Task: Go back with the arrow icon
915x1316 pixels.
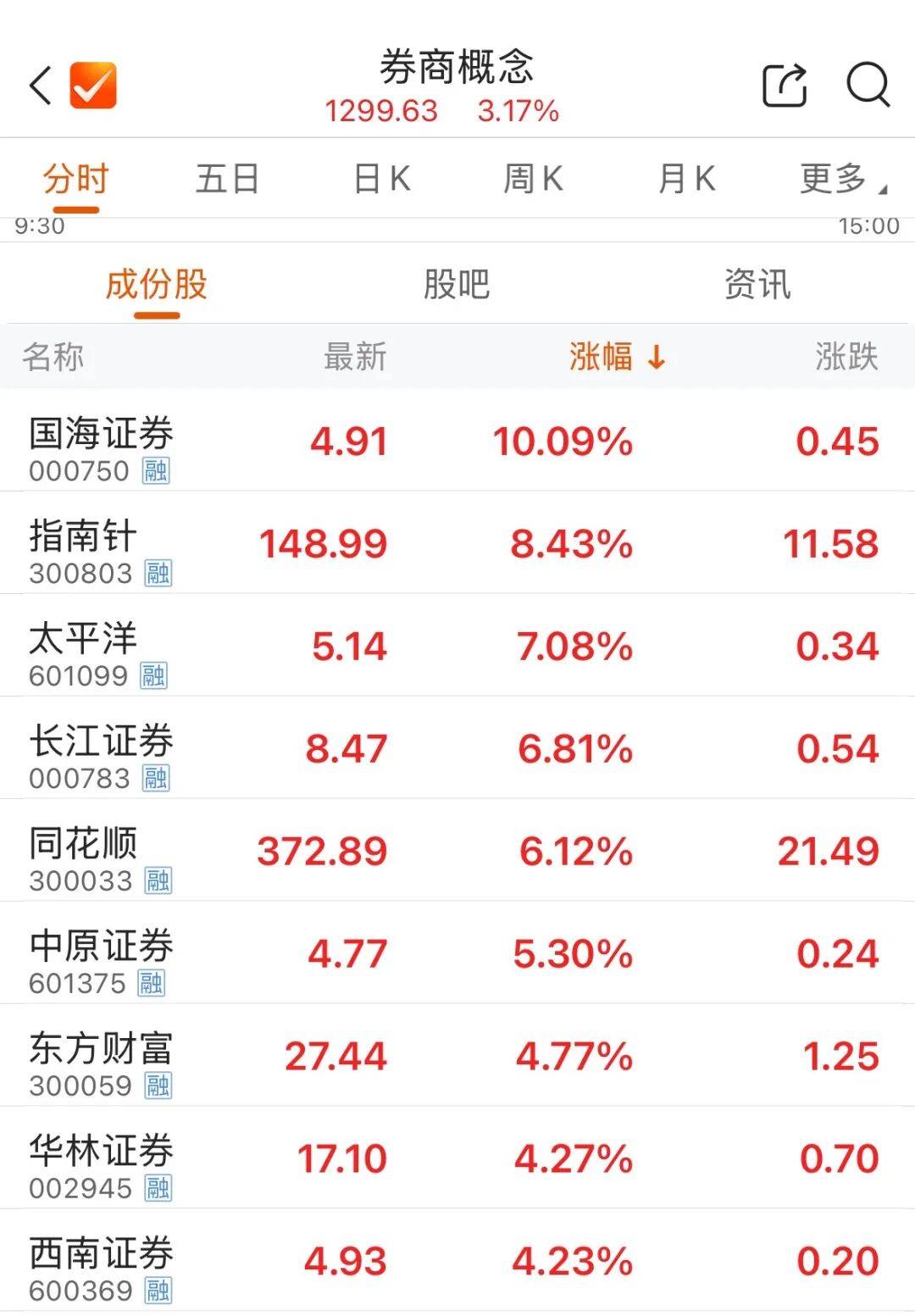Action: click(41, 86)
